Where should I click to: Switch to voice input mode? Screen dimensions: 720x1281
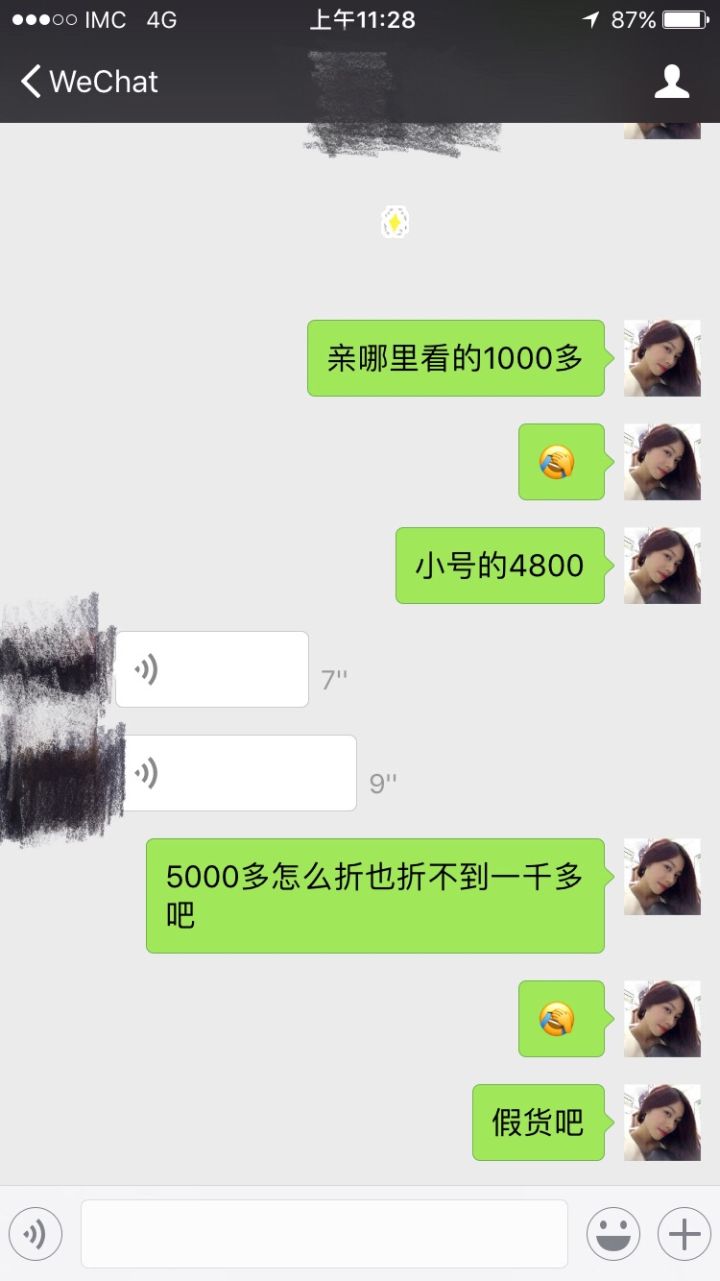[35, 1234]
